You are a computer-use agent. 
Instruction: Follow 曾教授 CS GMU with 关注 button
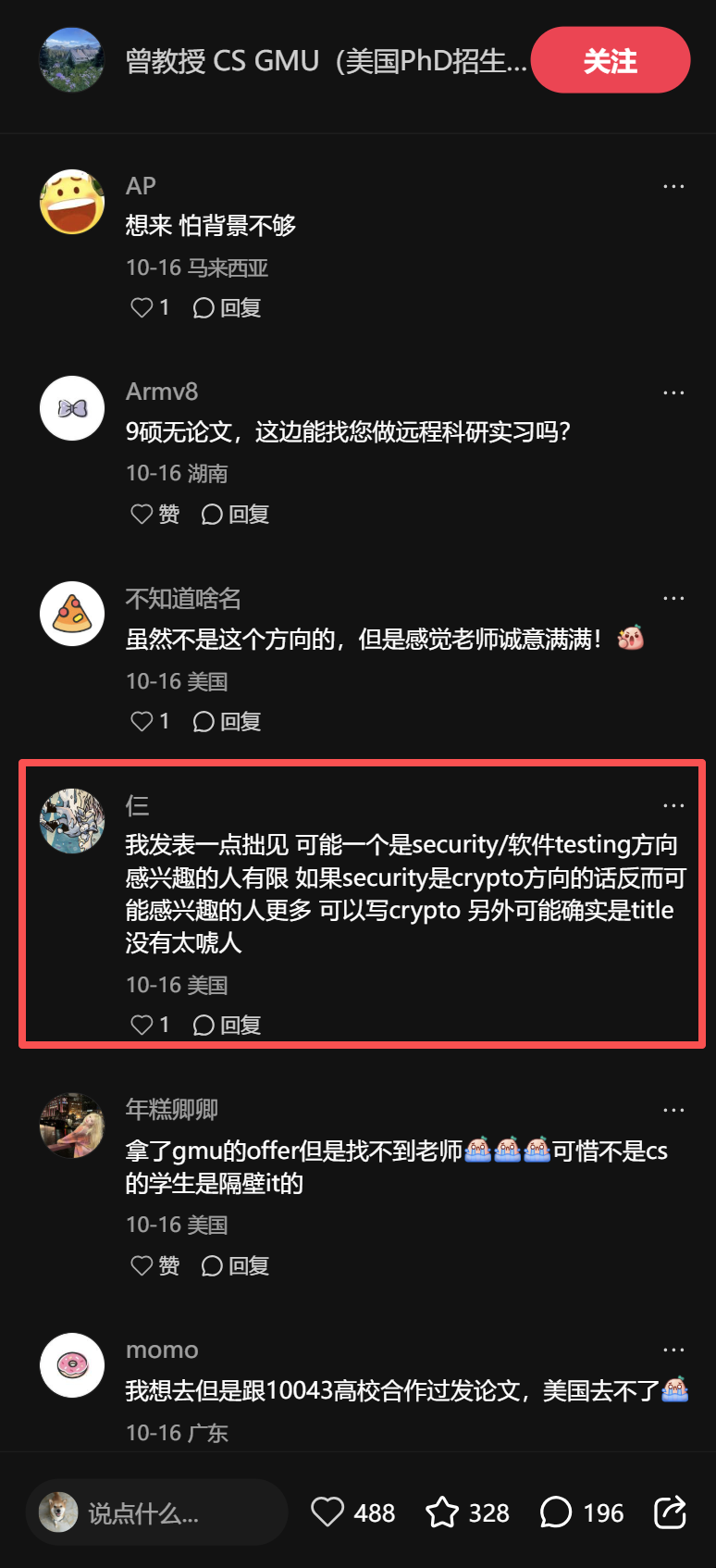[610, 61]
